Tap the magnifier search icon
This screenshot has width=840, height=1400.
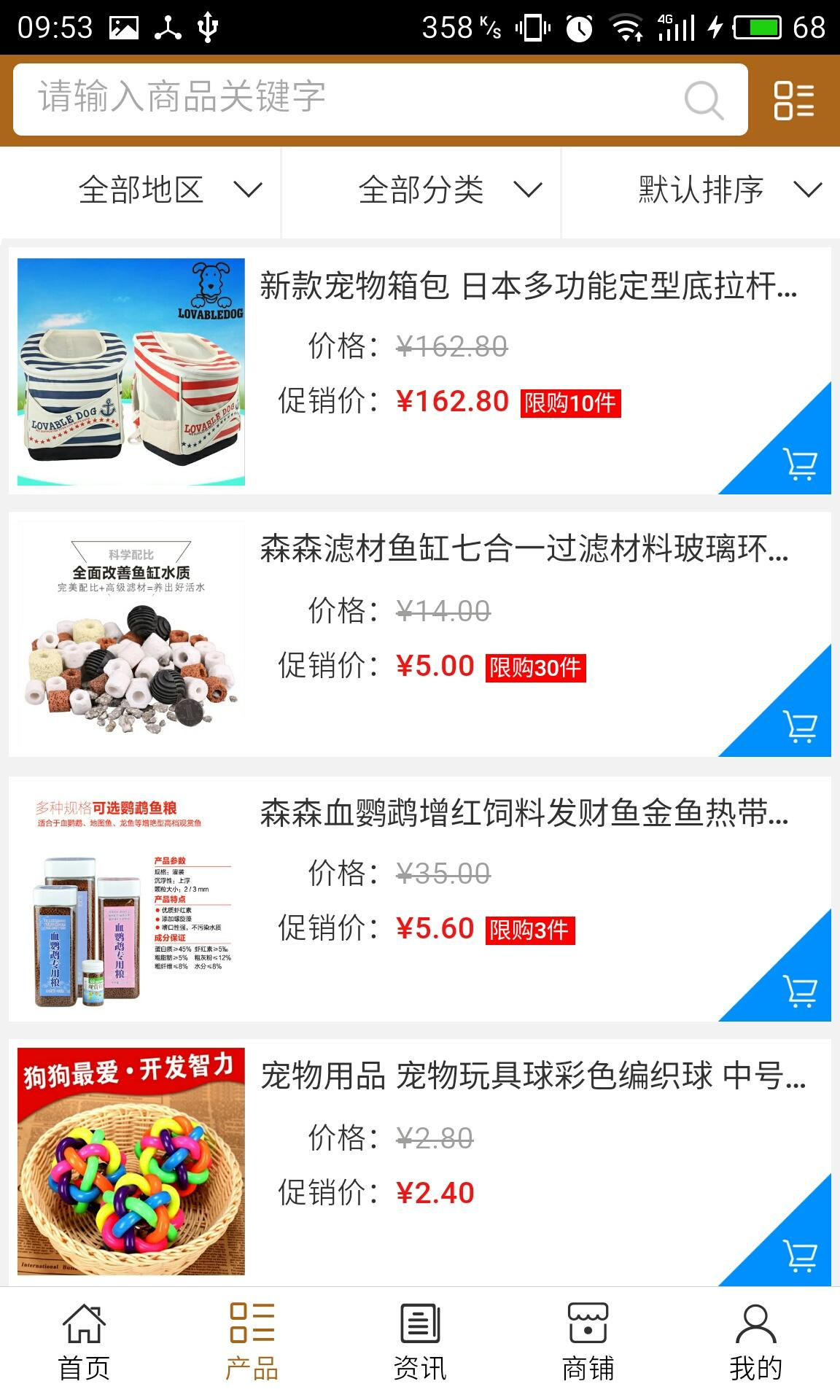pyautogui.click(x=704, y=100)
